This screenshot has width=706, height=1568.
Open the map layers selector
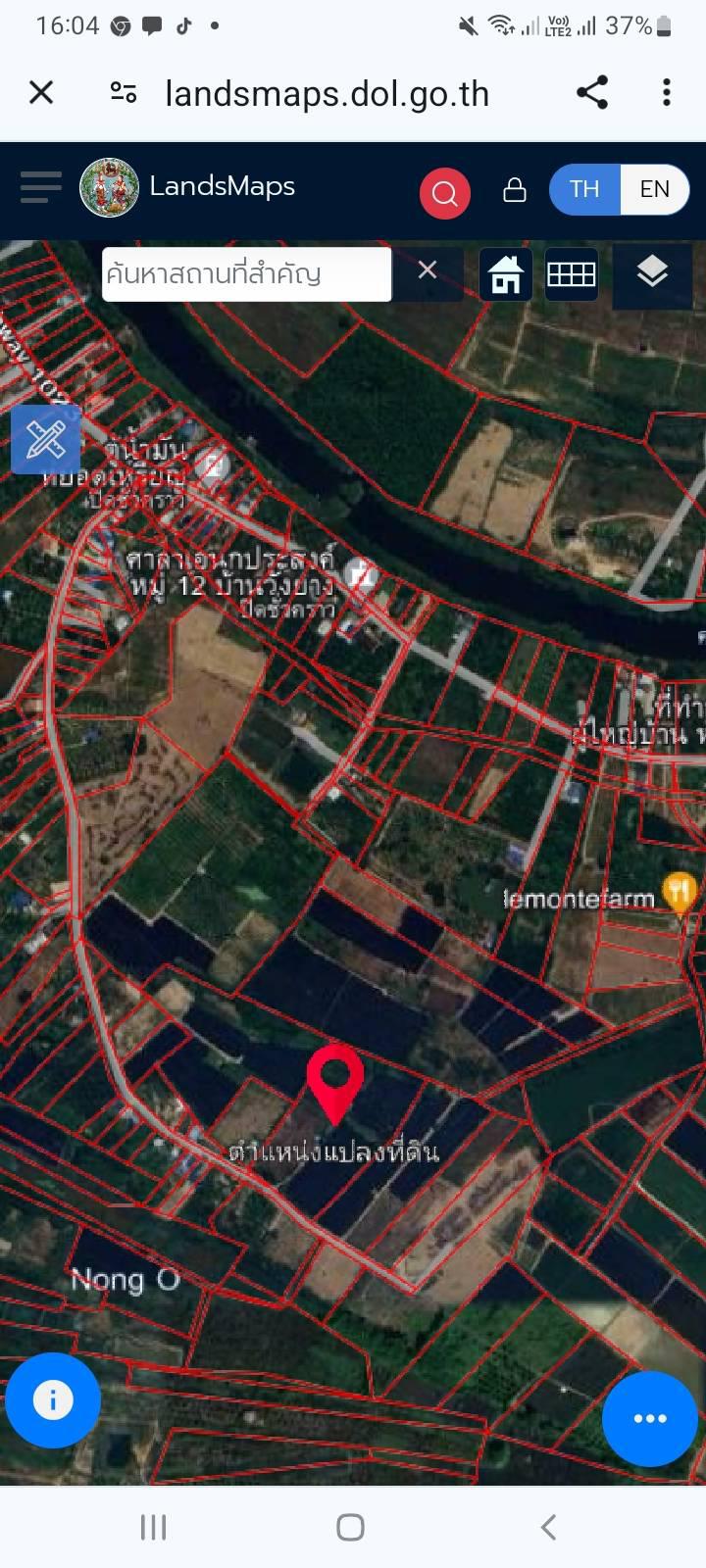coord(652,273)
